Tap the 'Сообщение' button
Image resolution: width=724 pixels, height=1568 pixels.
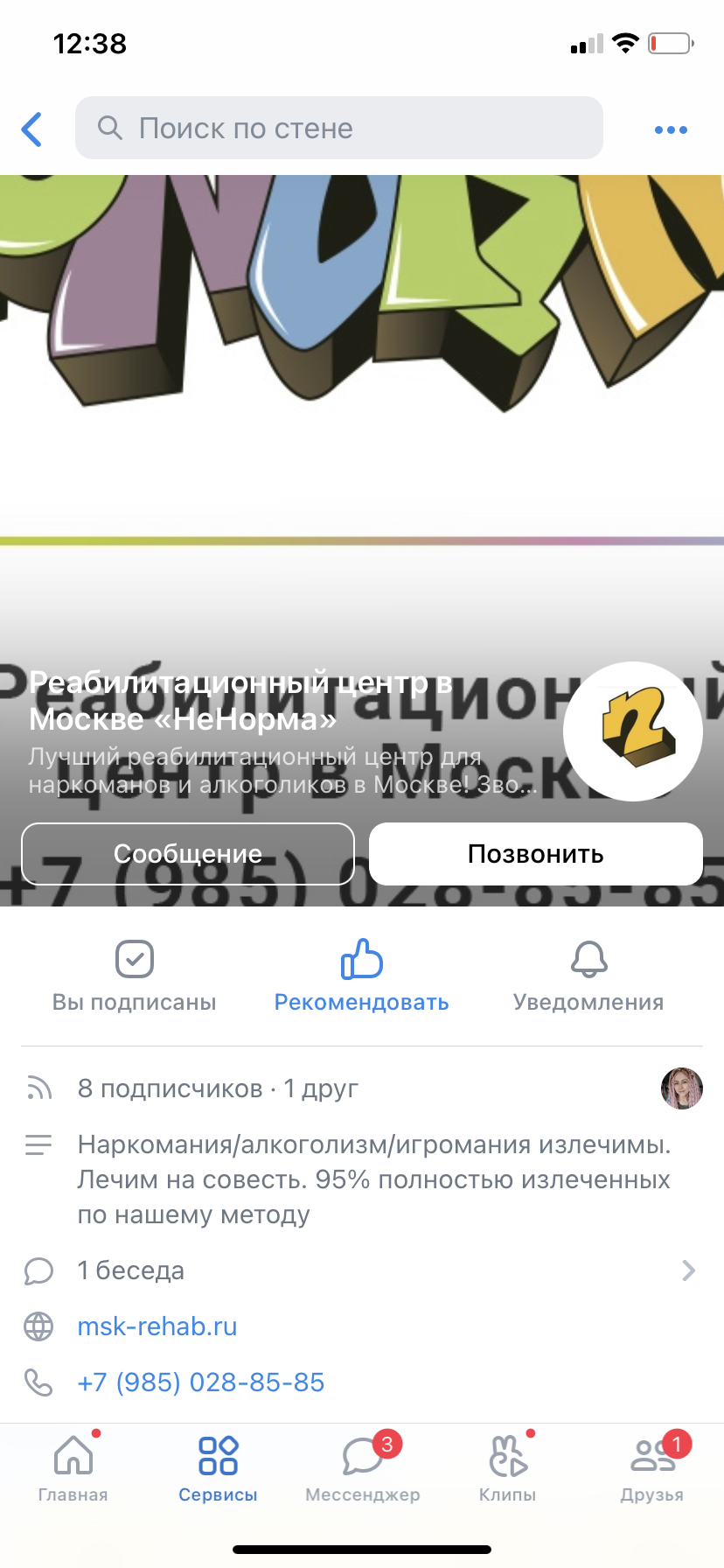tap(188, 854)
